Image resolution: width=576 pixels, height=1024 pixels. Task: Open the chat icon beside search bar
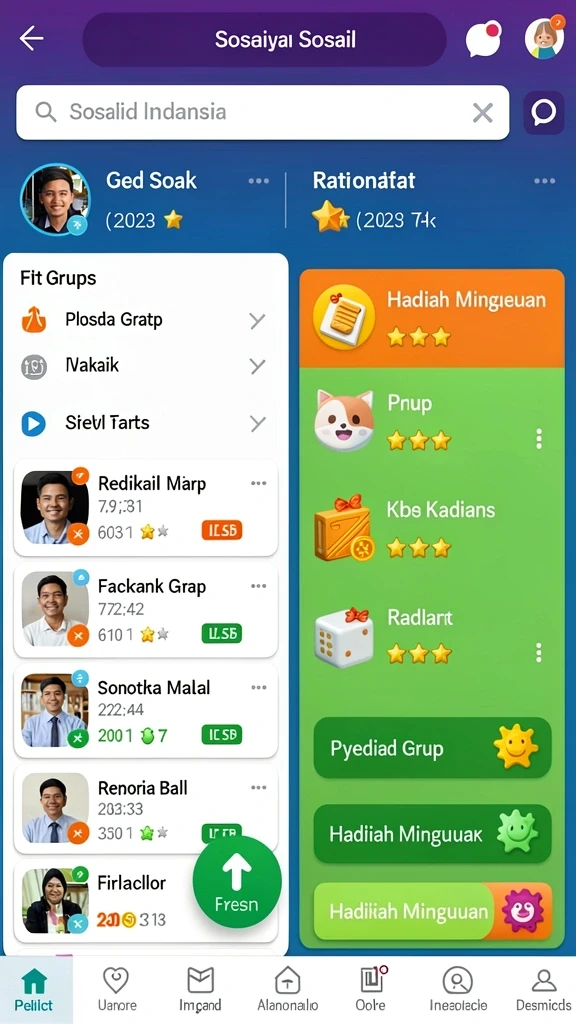point(543,112)
